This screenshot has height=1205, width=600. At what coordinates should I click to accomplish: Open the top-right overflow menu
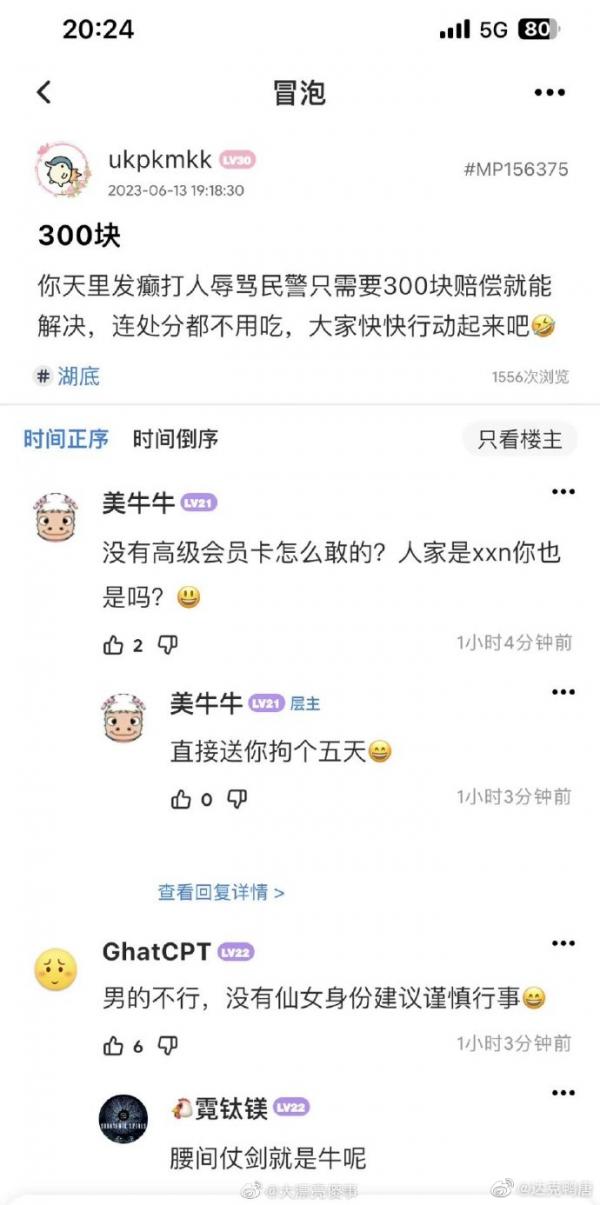[549, 92]
